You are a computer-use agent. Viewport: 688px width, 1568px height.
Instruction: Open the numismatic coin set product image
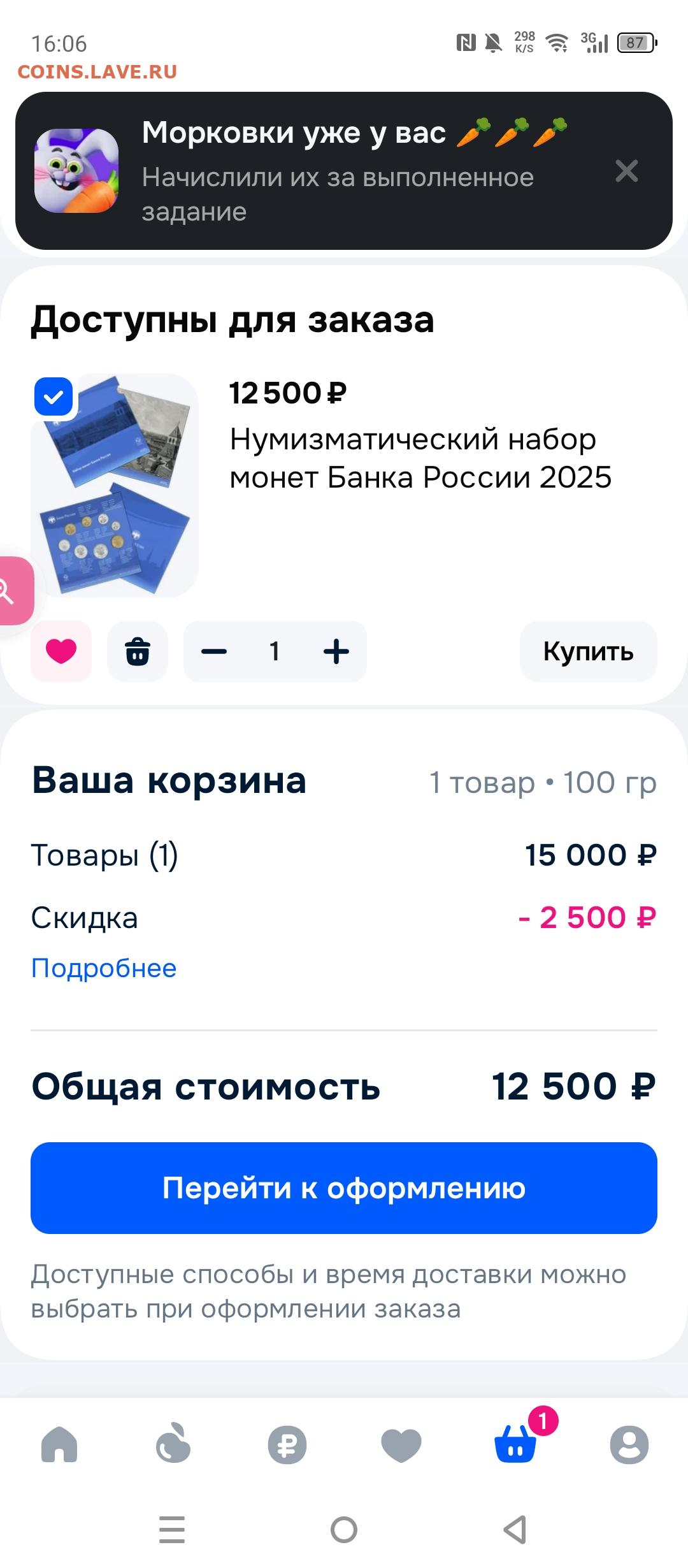point(115,486)
